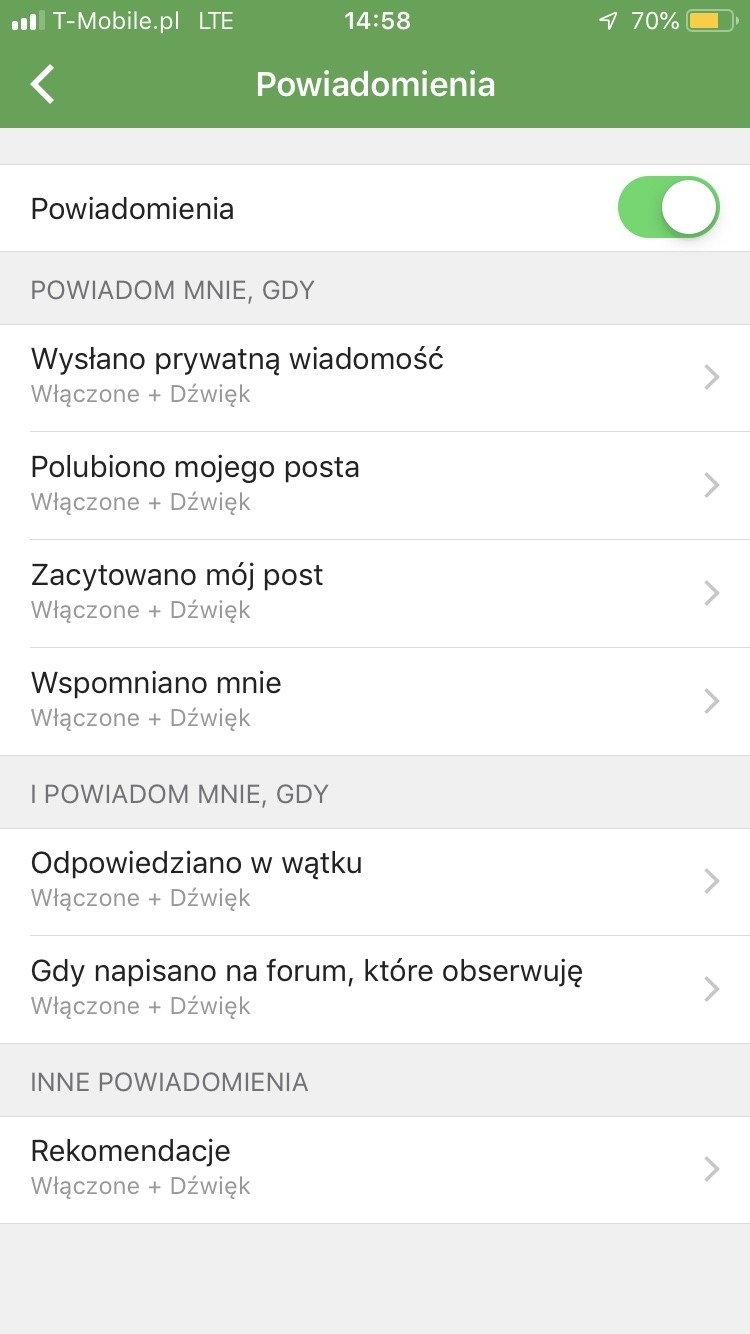Open Odpowiedziano w wątku settings
Image resolution: width=750 pixels, height=1334 pixels.
tap(375, 881)
